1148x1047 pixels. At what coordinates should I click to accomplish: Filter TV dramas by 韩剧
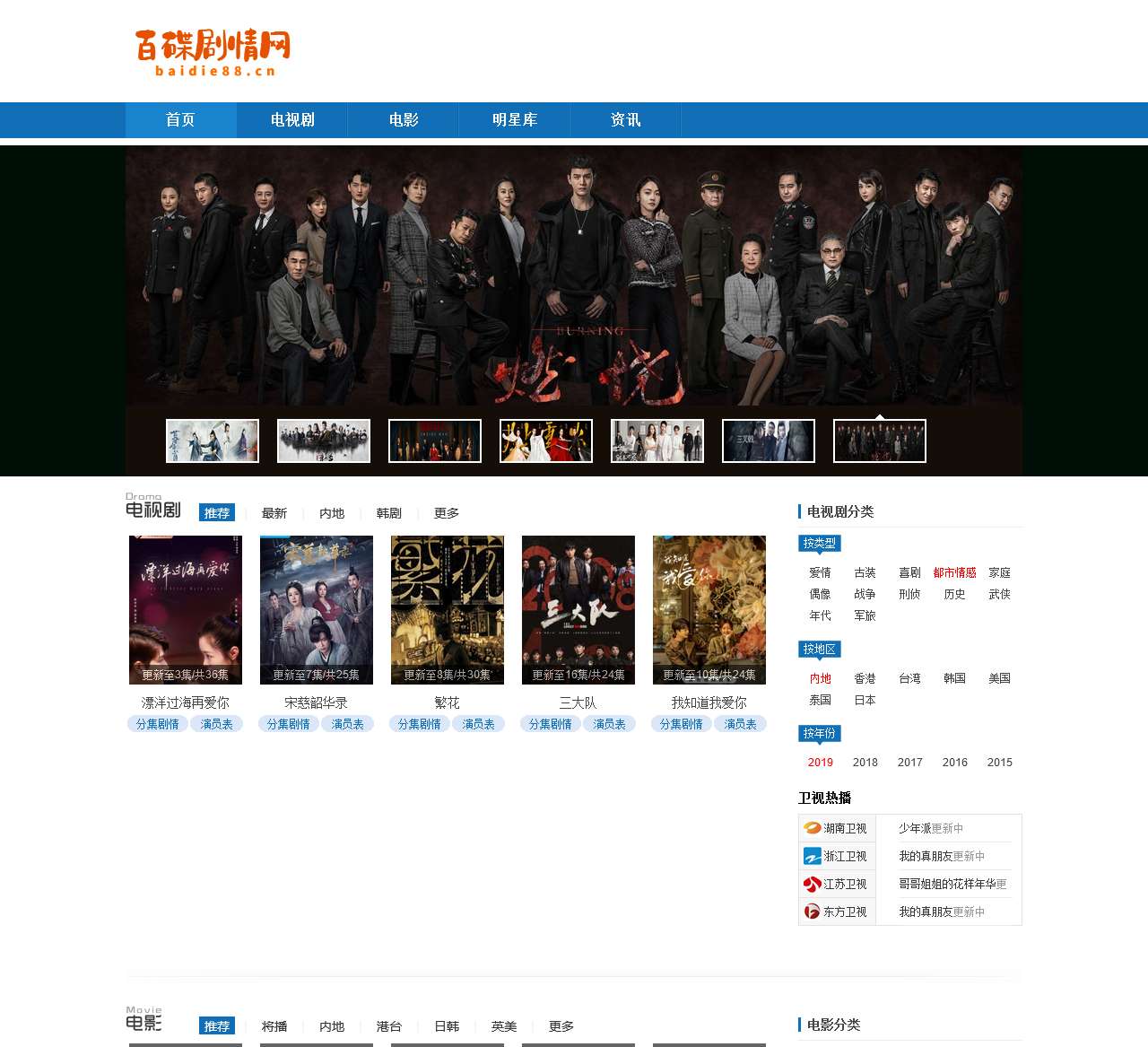pyautogui.click(x=389, y=513)
